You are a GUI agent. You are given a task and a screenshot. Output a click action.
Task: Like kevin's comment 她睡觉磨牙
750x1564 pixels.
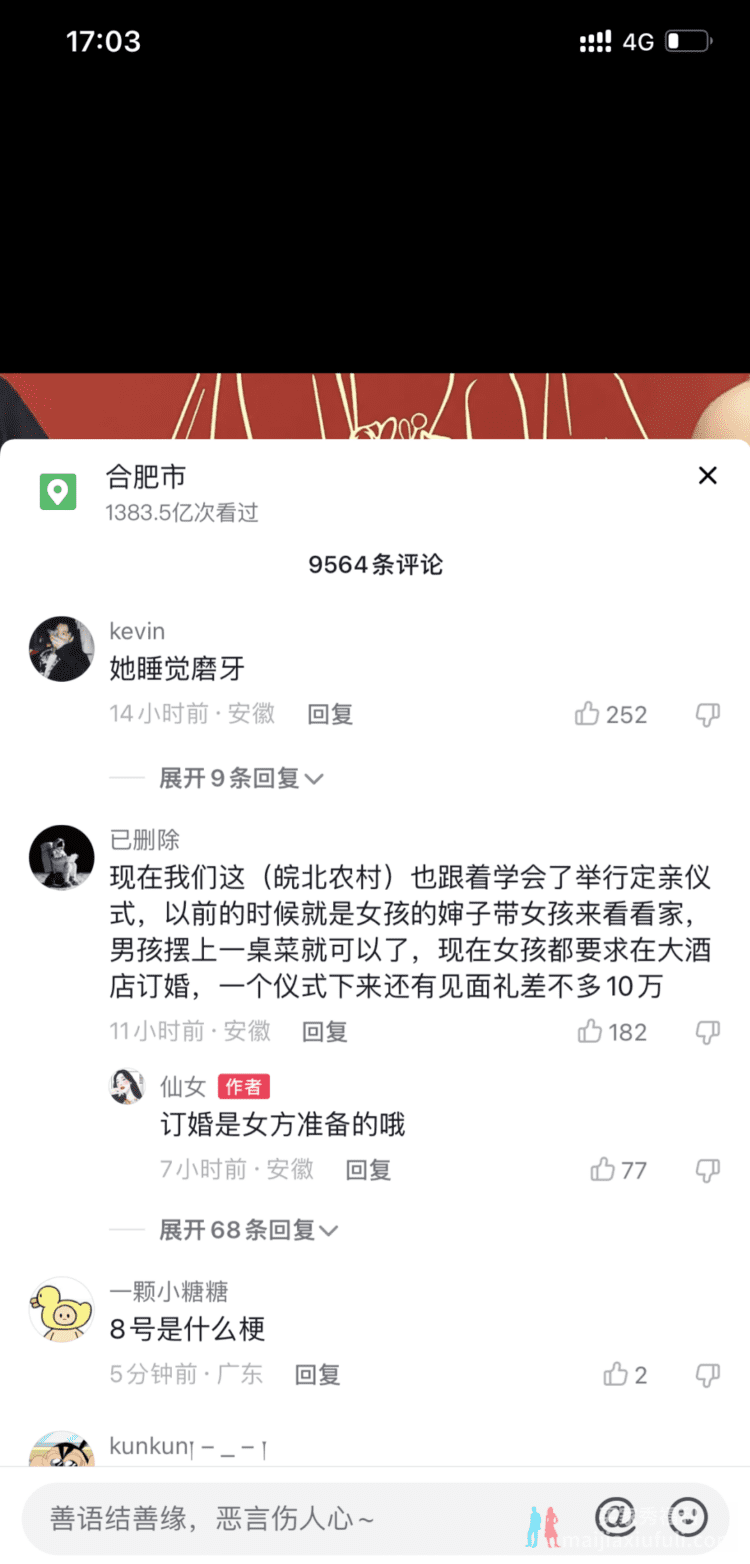(588, 714)
